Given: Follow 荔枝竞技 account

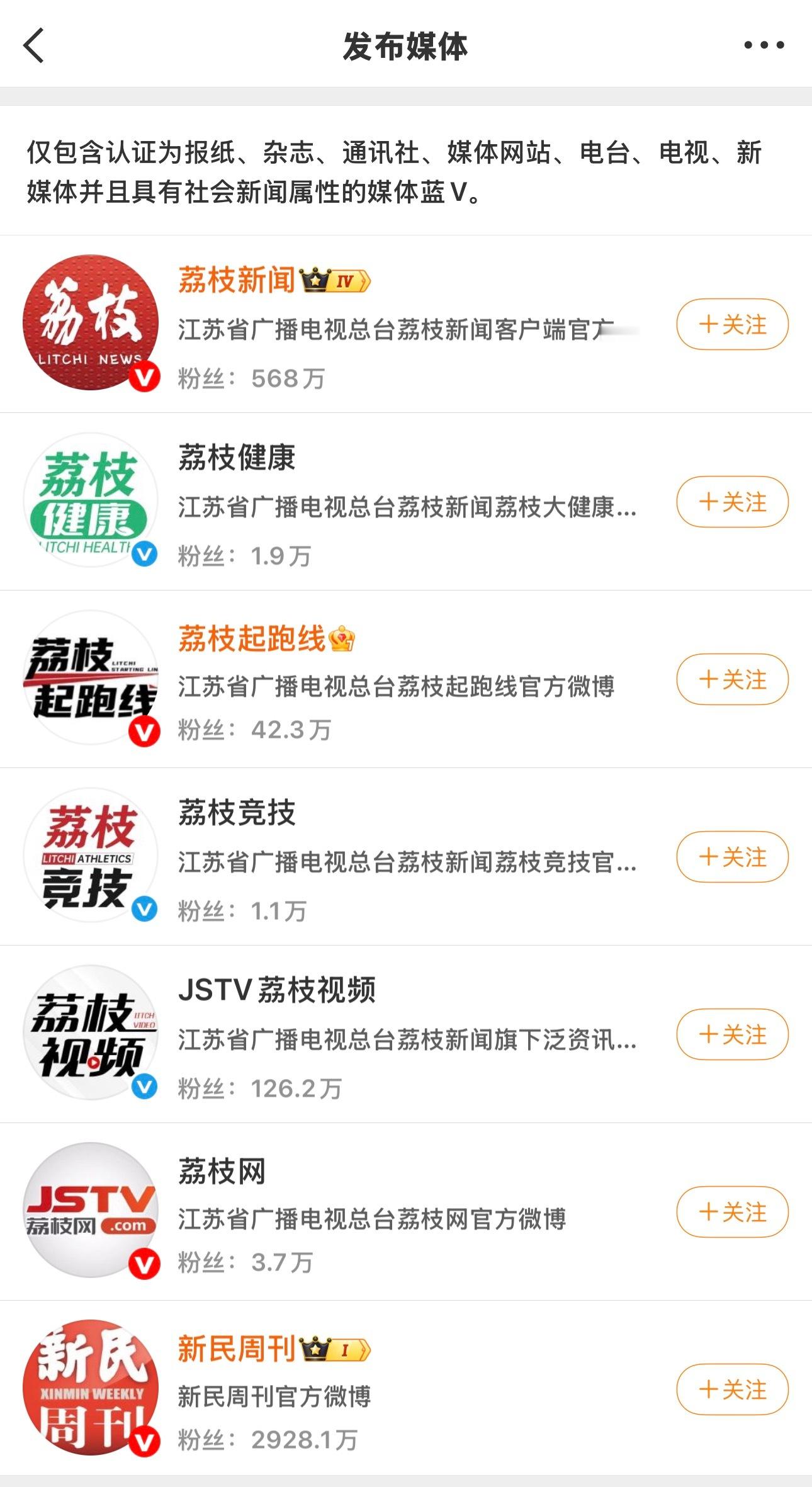Looking at the screenshot, I should 732,857.
